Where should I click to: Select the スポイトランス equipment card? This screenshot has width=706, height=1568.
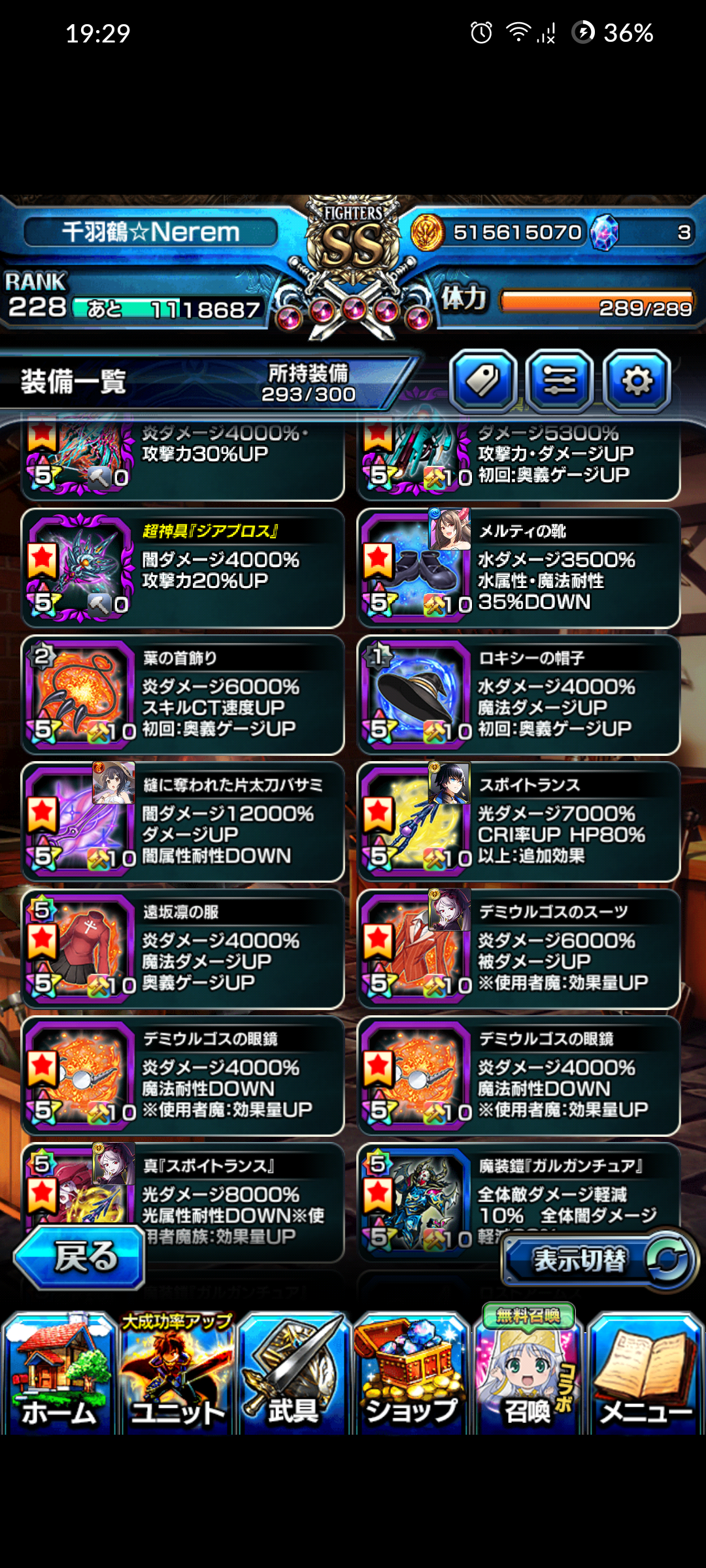(518, 822)
